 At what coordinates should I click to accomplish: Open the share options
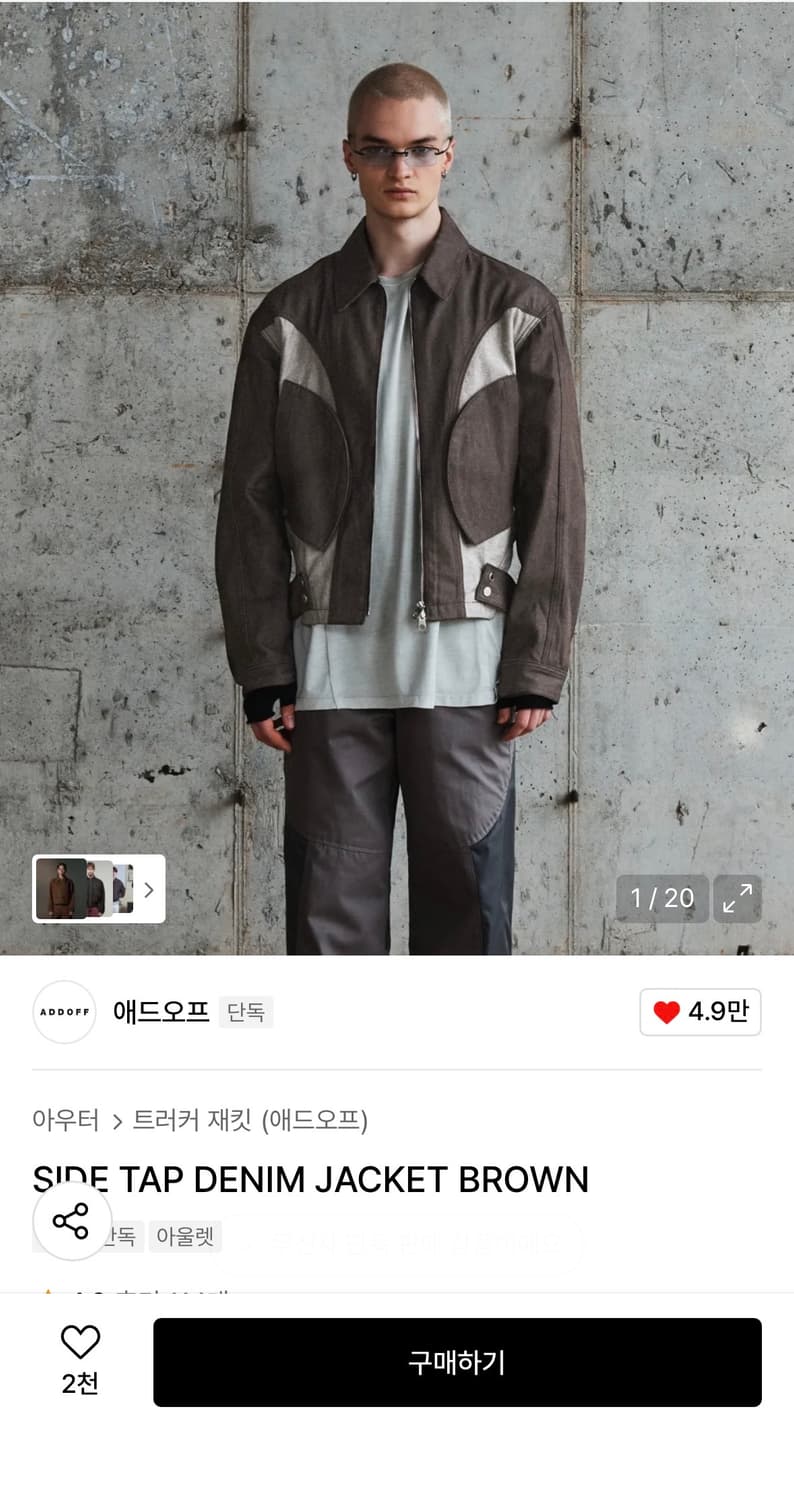coord(71,1221)
